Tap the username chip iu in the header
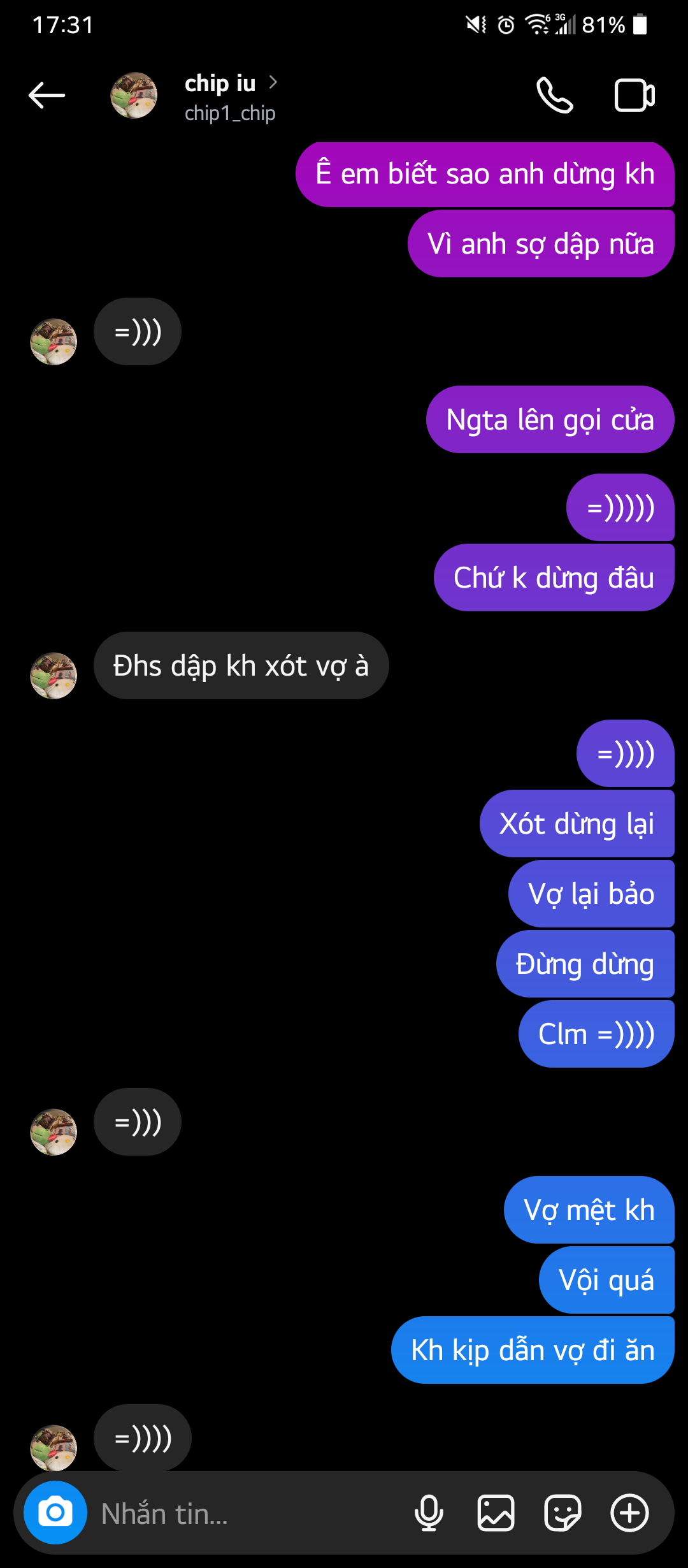This screenshot has width=688, height=1568. click(220, 83)
